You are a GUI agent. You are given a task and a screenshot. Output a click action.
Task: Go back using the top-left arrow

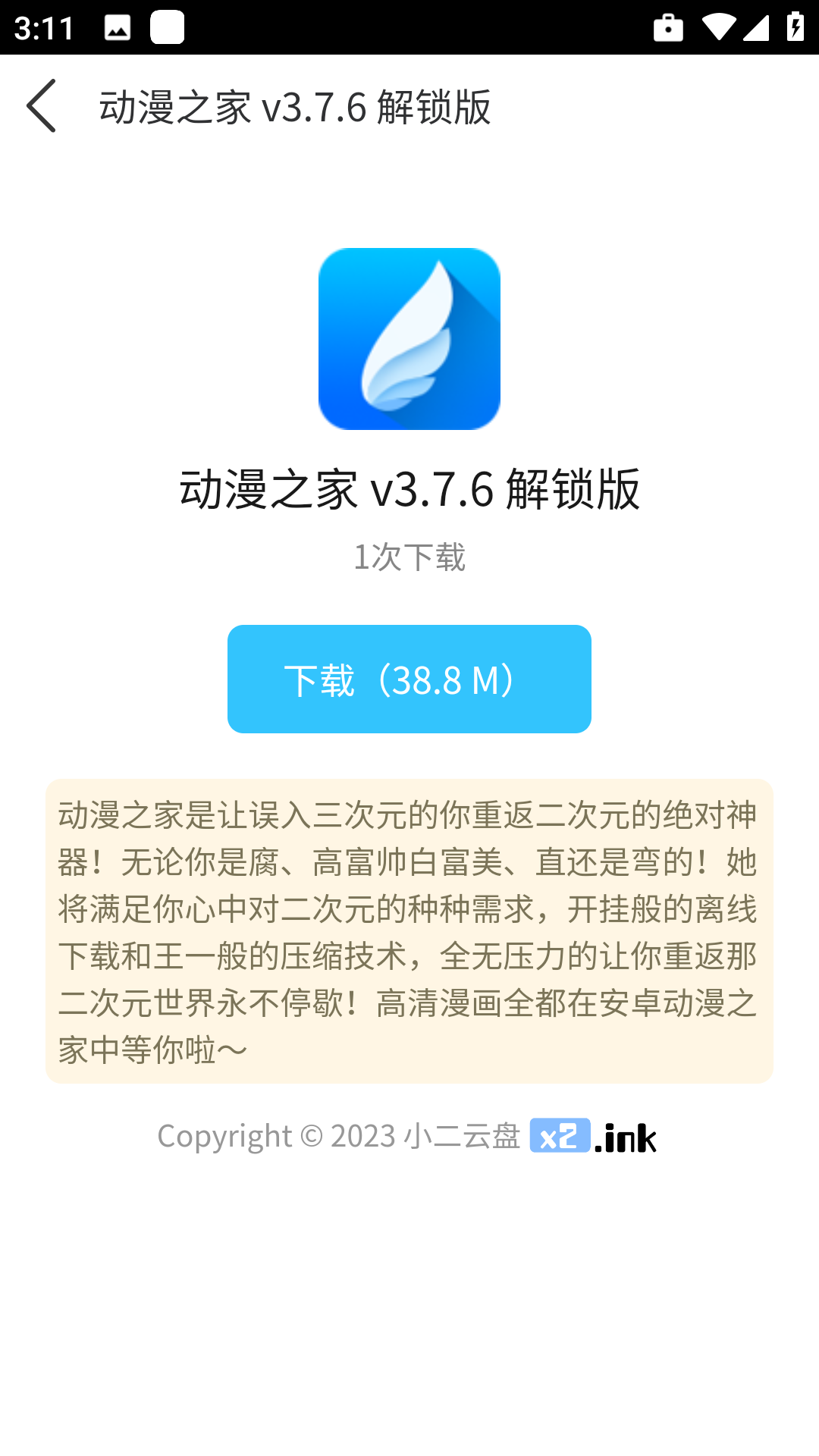(x=42, y=106)
